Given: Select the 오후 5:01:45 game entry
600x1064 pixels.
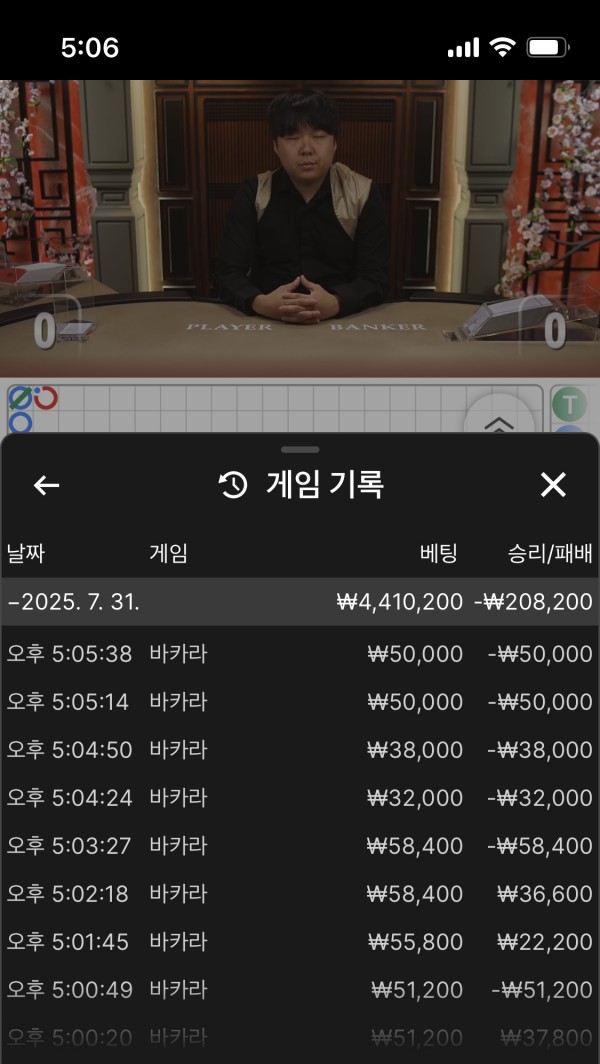Looking at the screenshot, I should (300, 942).
